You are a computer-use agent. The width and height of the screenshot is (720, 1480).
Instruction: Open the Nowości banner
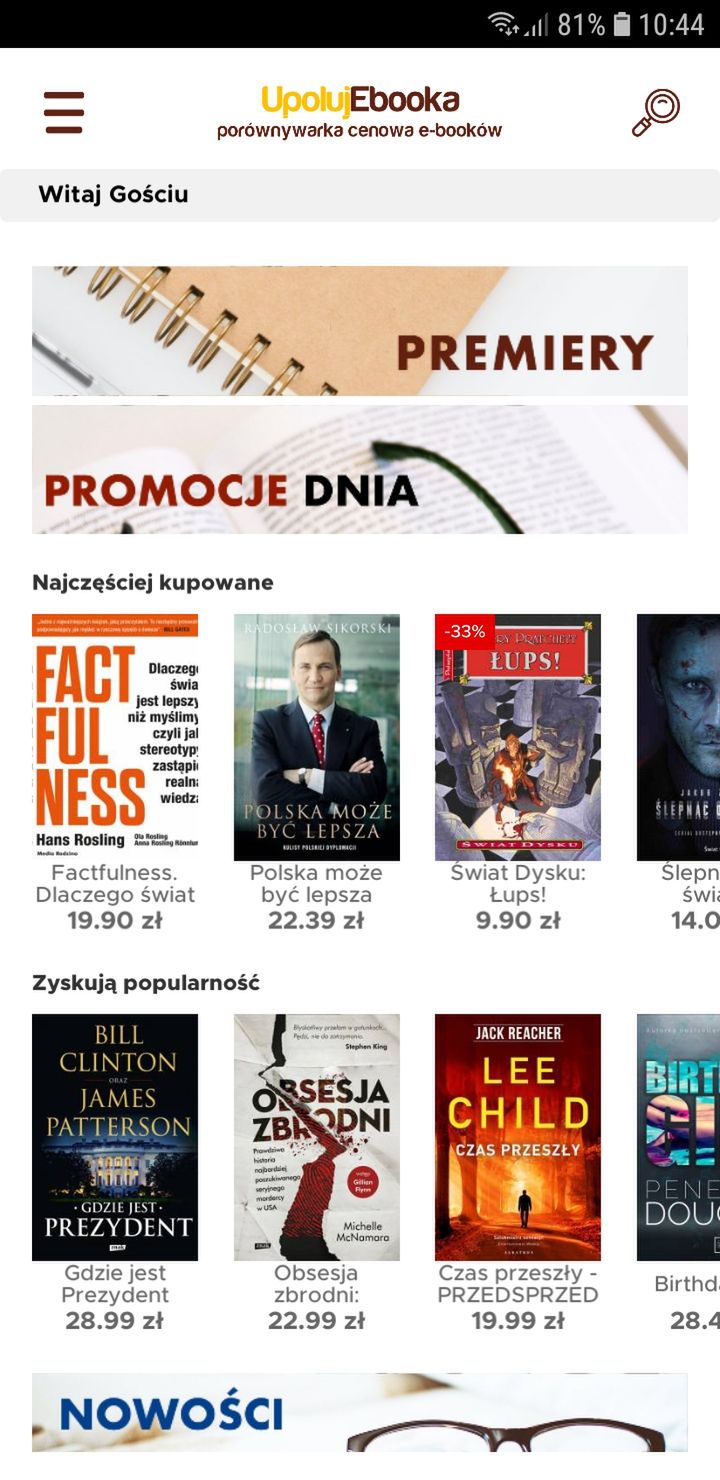tap(360, 1412)
